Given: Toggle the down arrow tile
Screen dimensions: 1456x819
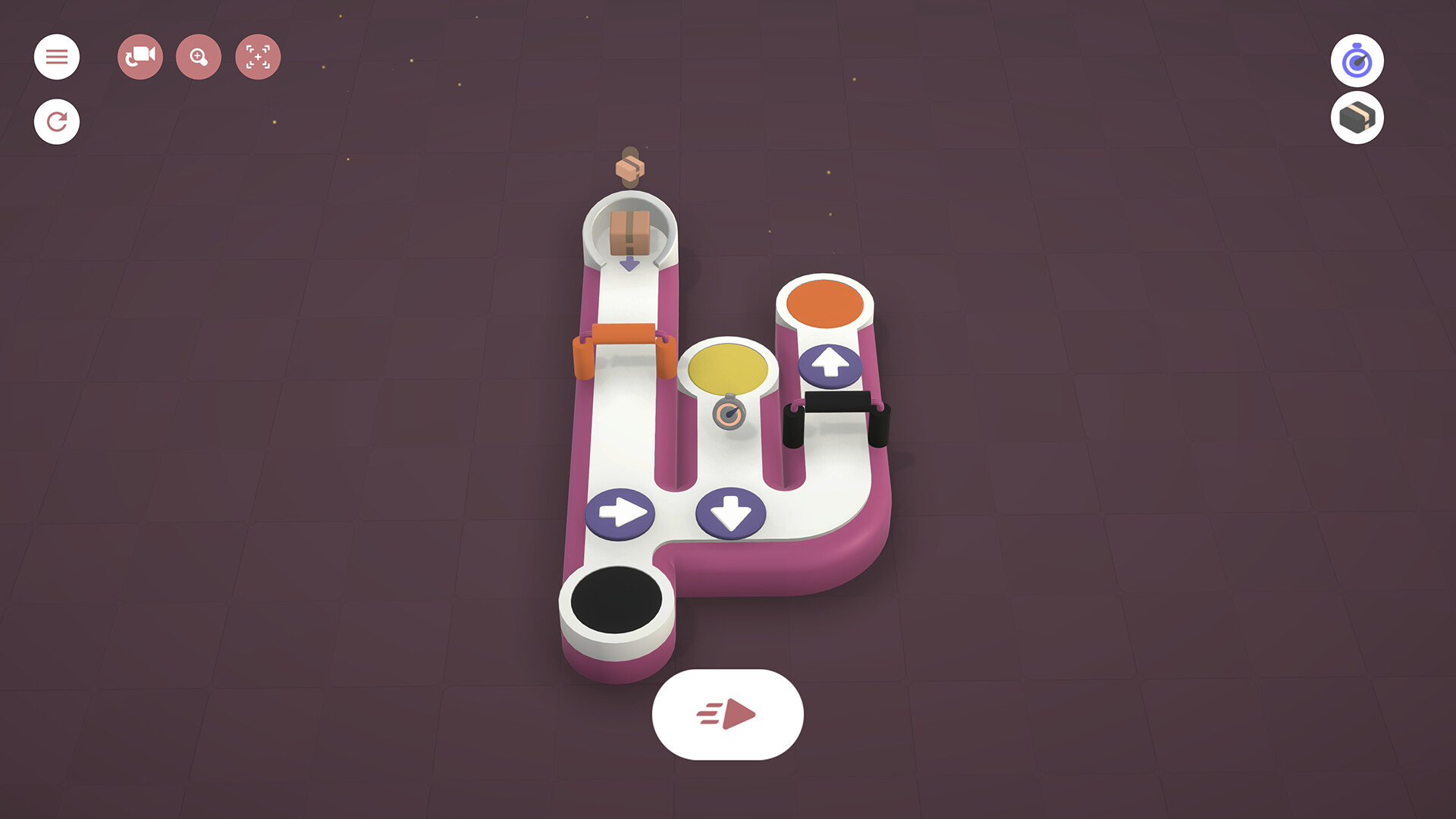Looking at the screenshot, I should [730, 513].
